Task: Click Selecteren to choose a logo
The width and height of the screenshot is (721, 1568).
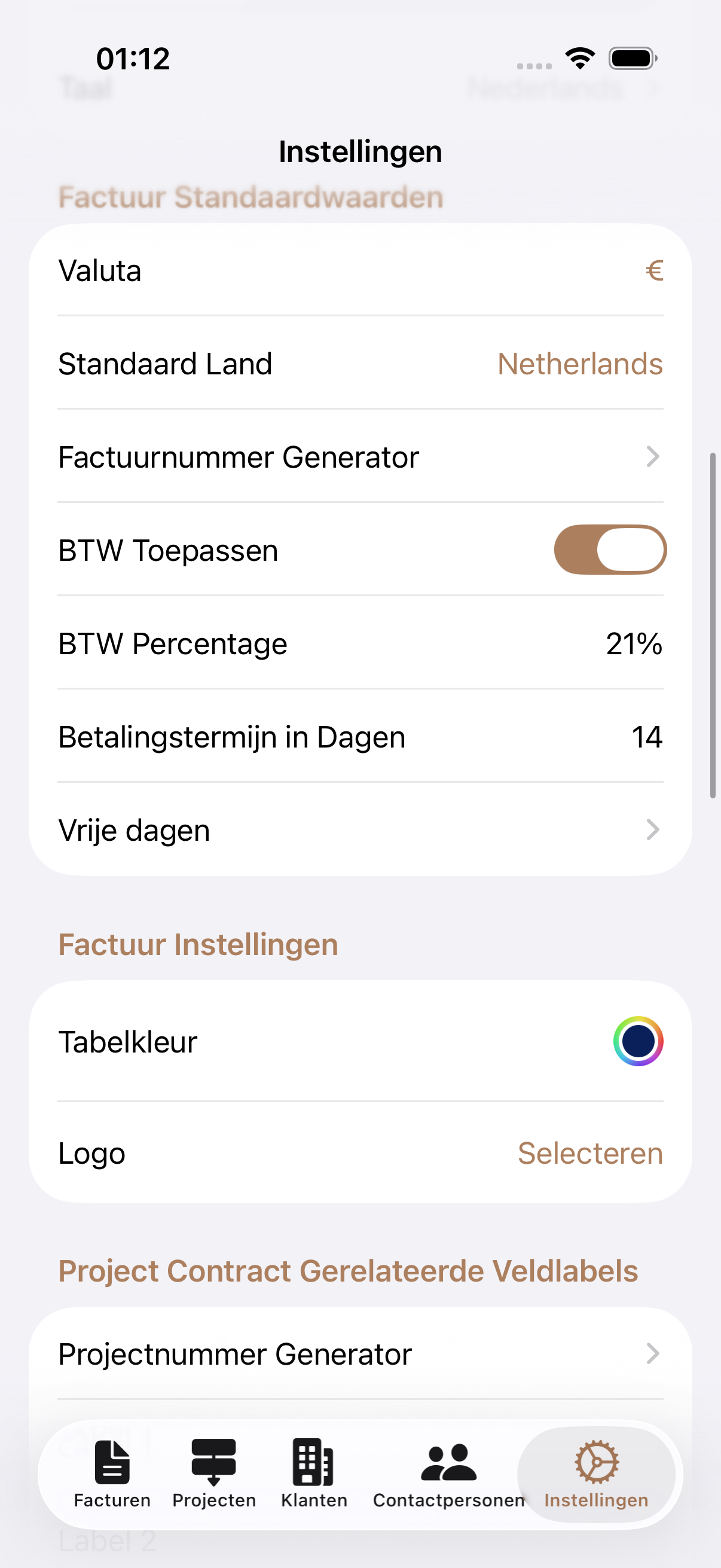Action: coord(589,1152)
